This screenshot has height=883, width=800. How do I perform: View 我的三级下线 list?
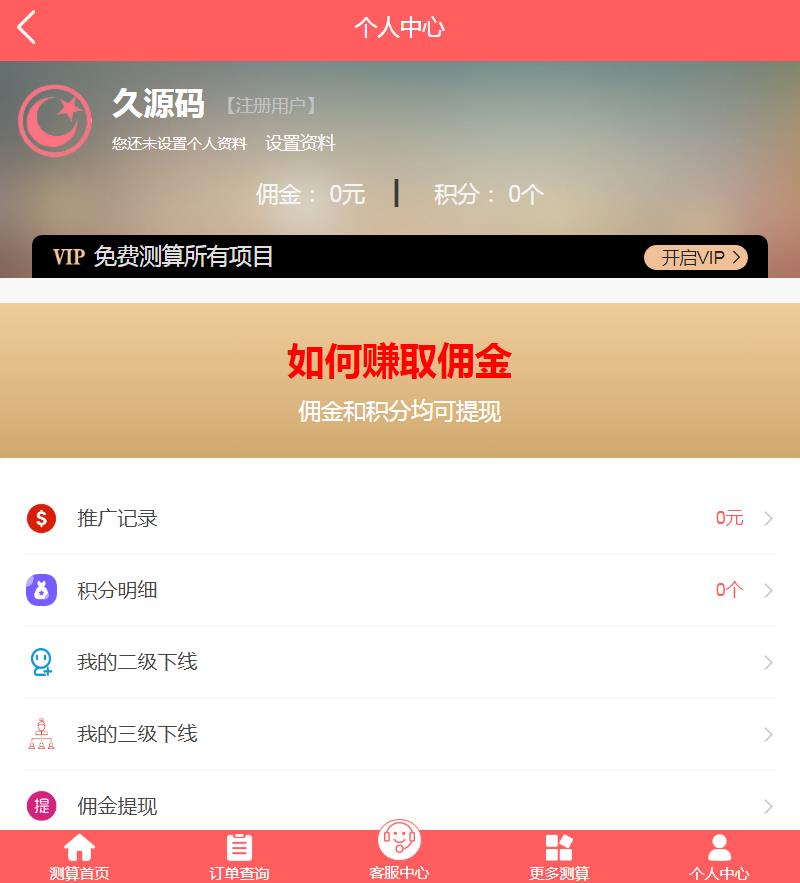(x=400, y=734)
